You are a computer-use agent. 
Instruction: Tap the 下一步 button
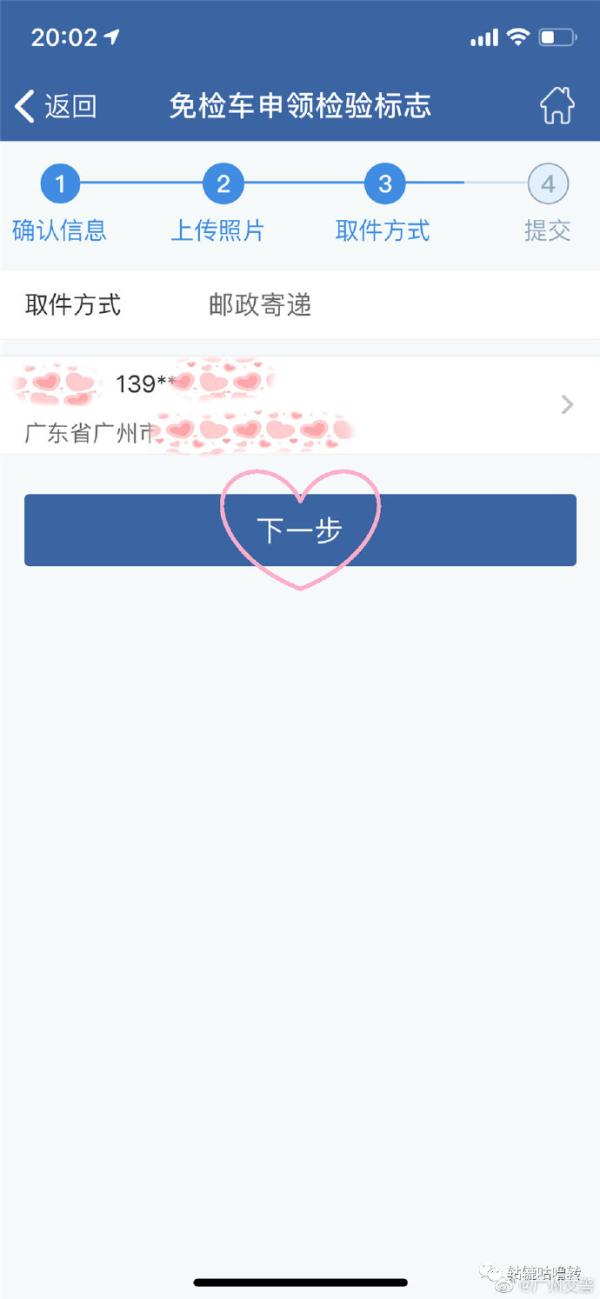click(300, 530)
